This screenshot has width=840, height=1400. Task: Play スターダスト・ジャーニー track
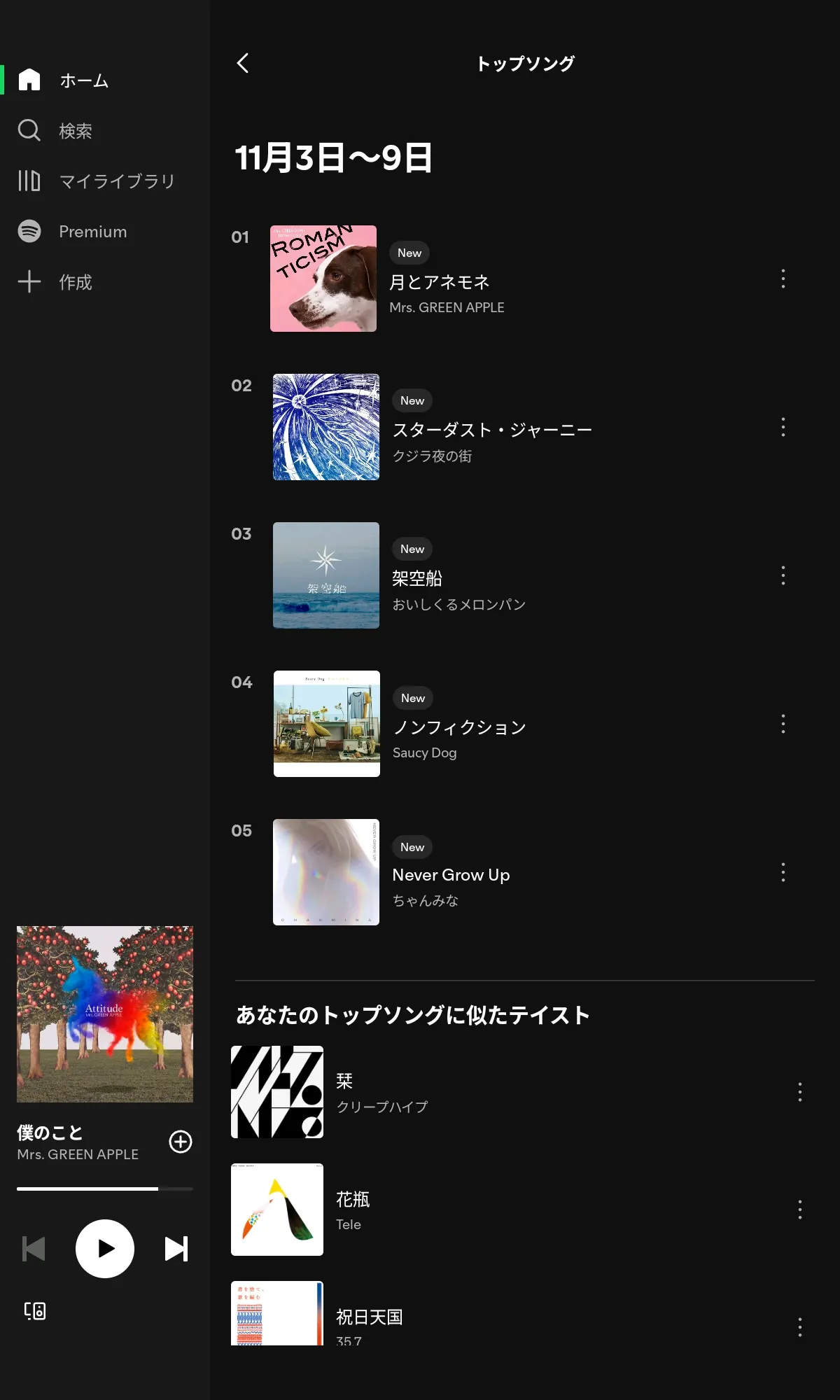pyautogui.click(x=491, y=430)
